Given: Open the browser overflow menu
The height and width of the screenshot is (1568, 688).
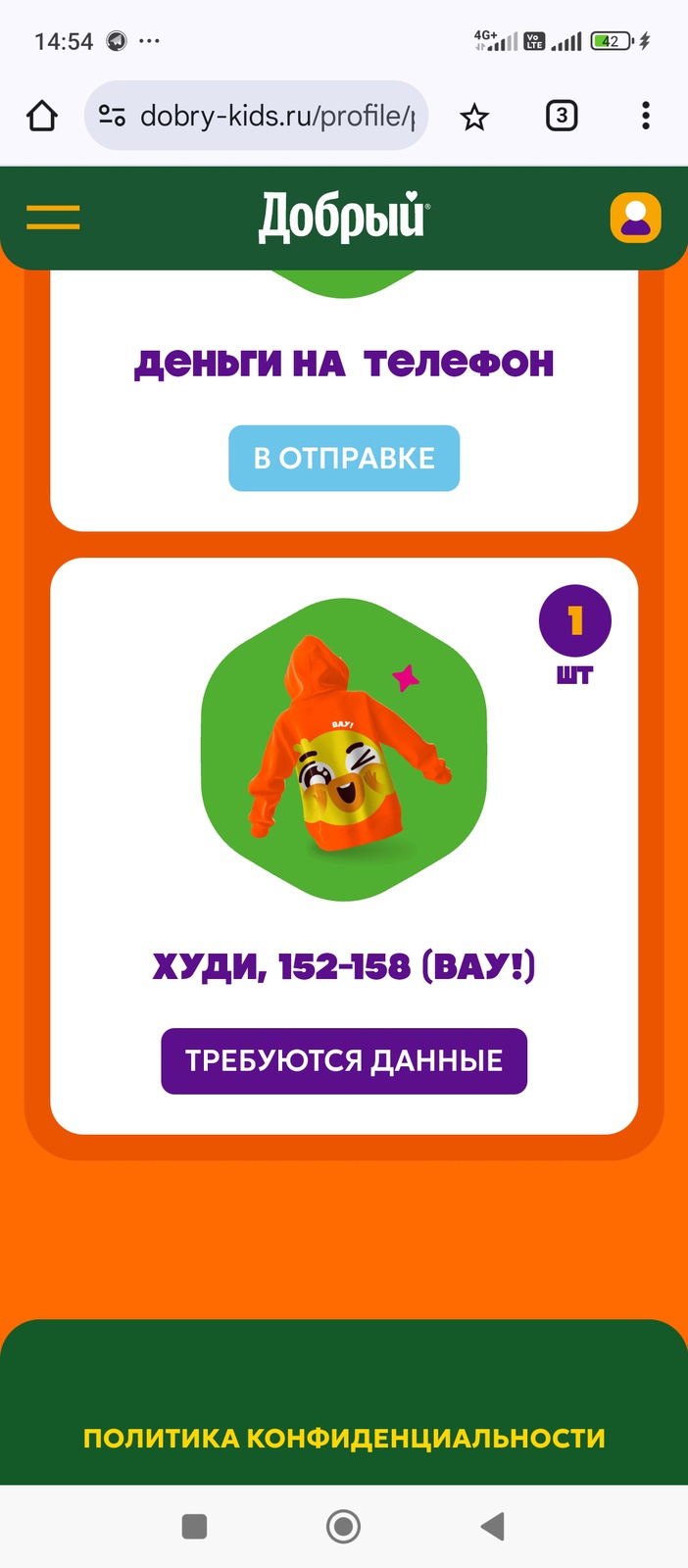Looking at the screenshot, I should (x=645, y=117).
